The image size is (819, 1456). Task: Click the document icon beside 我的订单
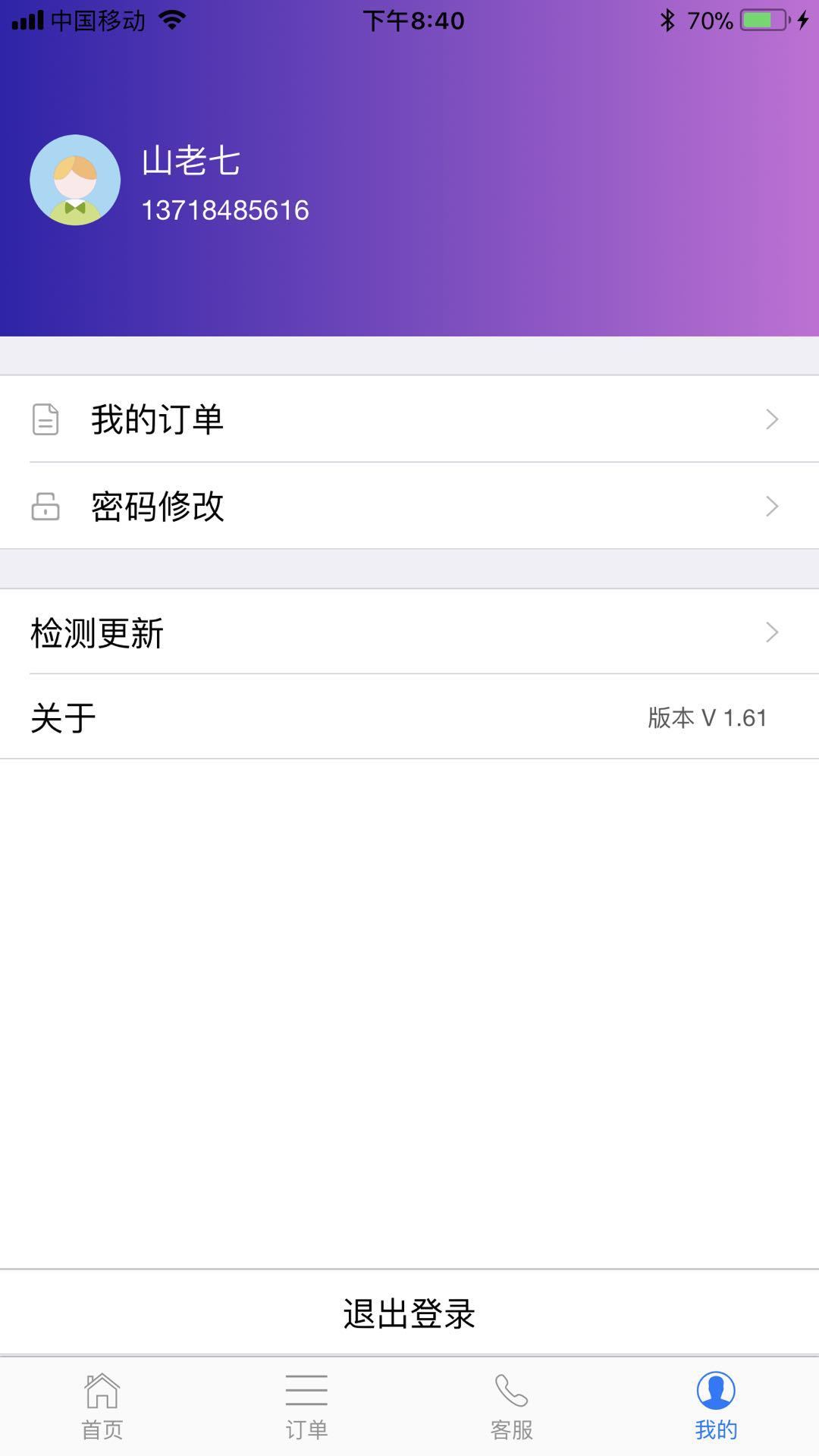click(x=45, y=420)
